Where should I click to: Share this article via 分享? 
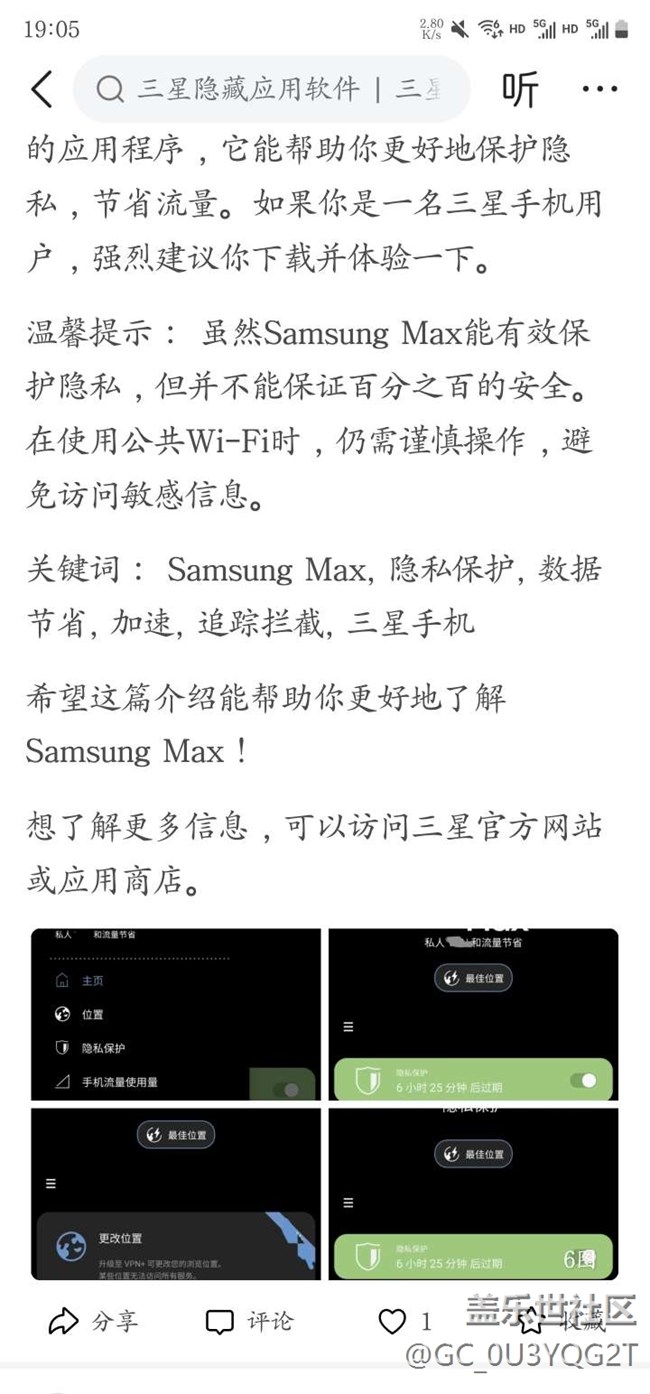pyautogui.click(x=93, y=1321)
